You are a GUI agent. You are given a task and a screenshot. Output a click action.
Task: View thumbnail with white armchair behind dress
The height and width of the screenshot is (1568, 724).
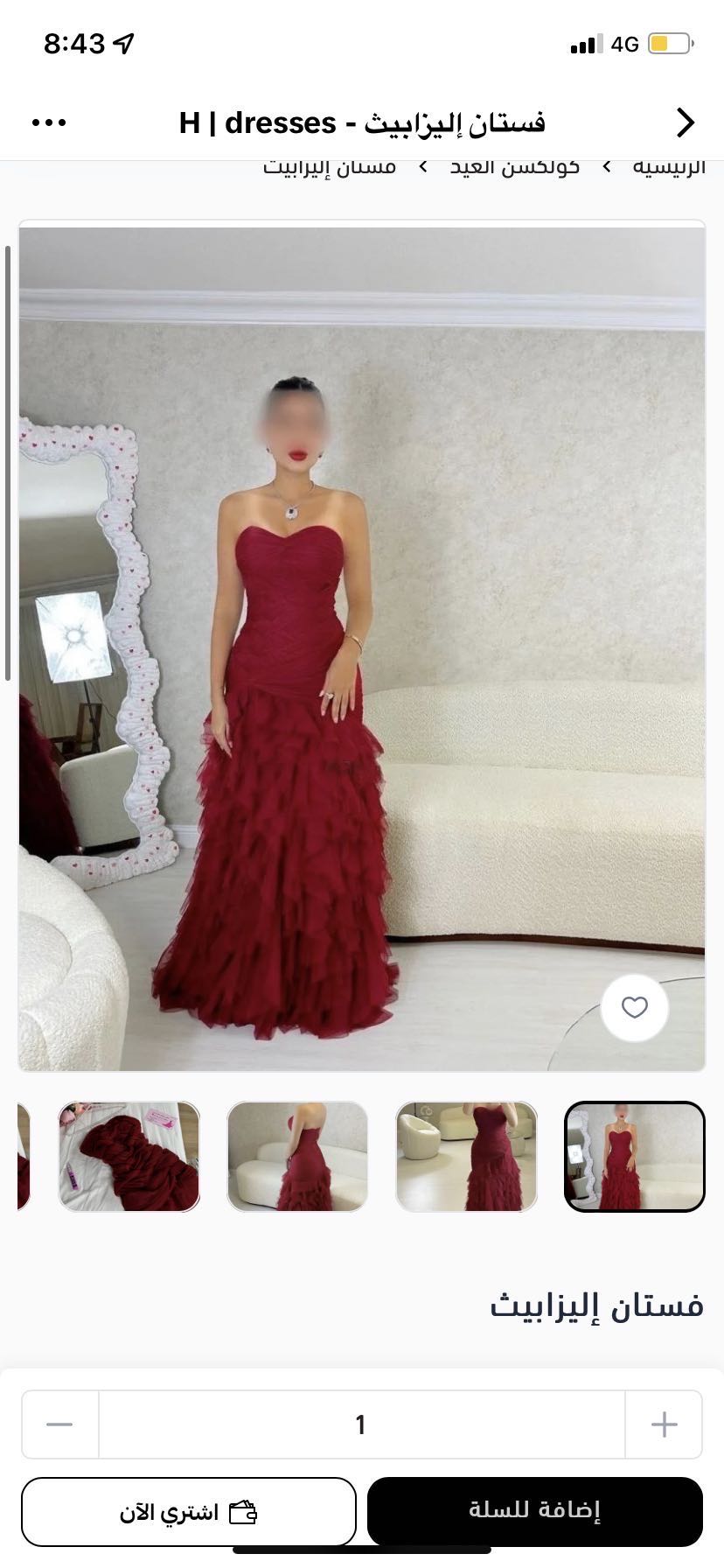pyautogui.click(x=467, y=1157)
